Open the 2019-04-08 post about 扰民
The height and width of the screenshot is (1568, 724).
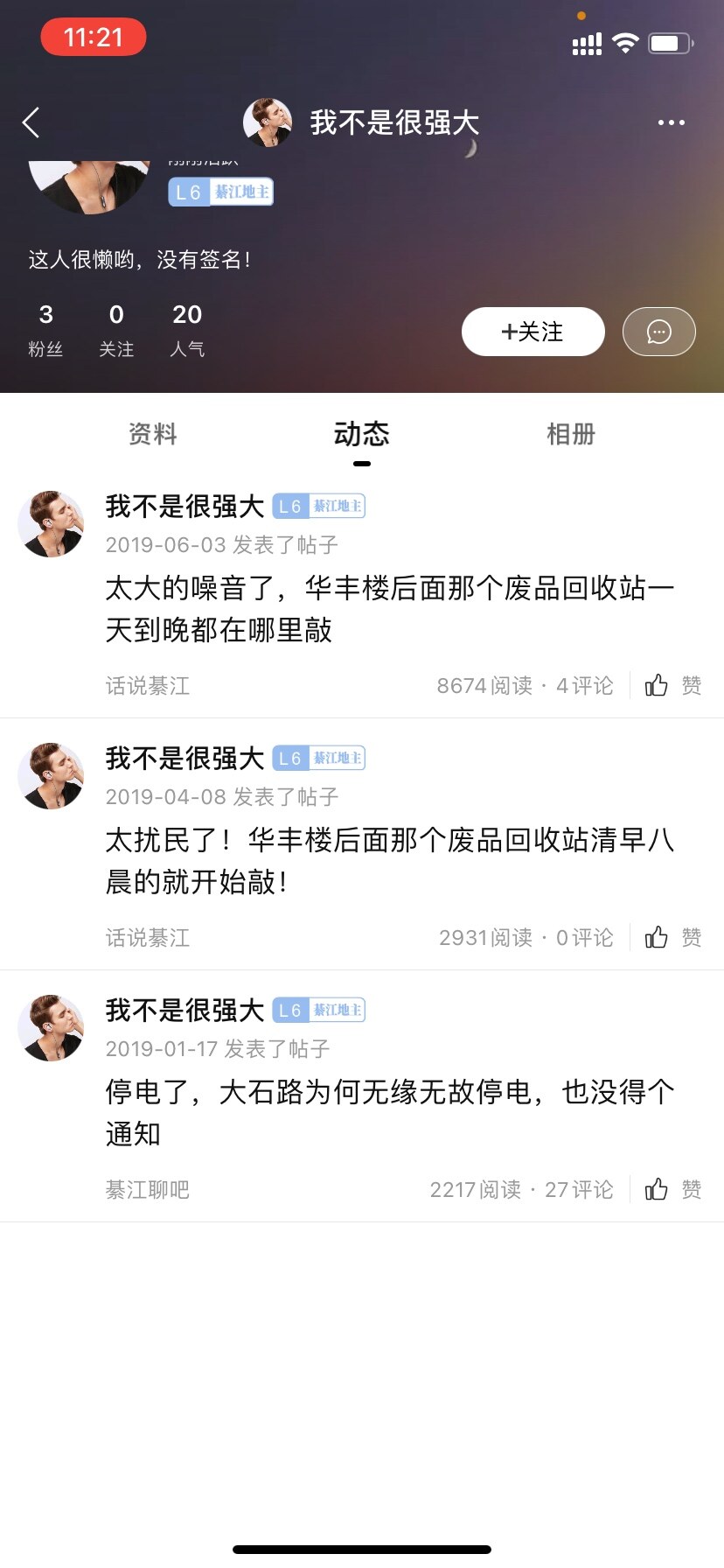(389, 861)
